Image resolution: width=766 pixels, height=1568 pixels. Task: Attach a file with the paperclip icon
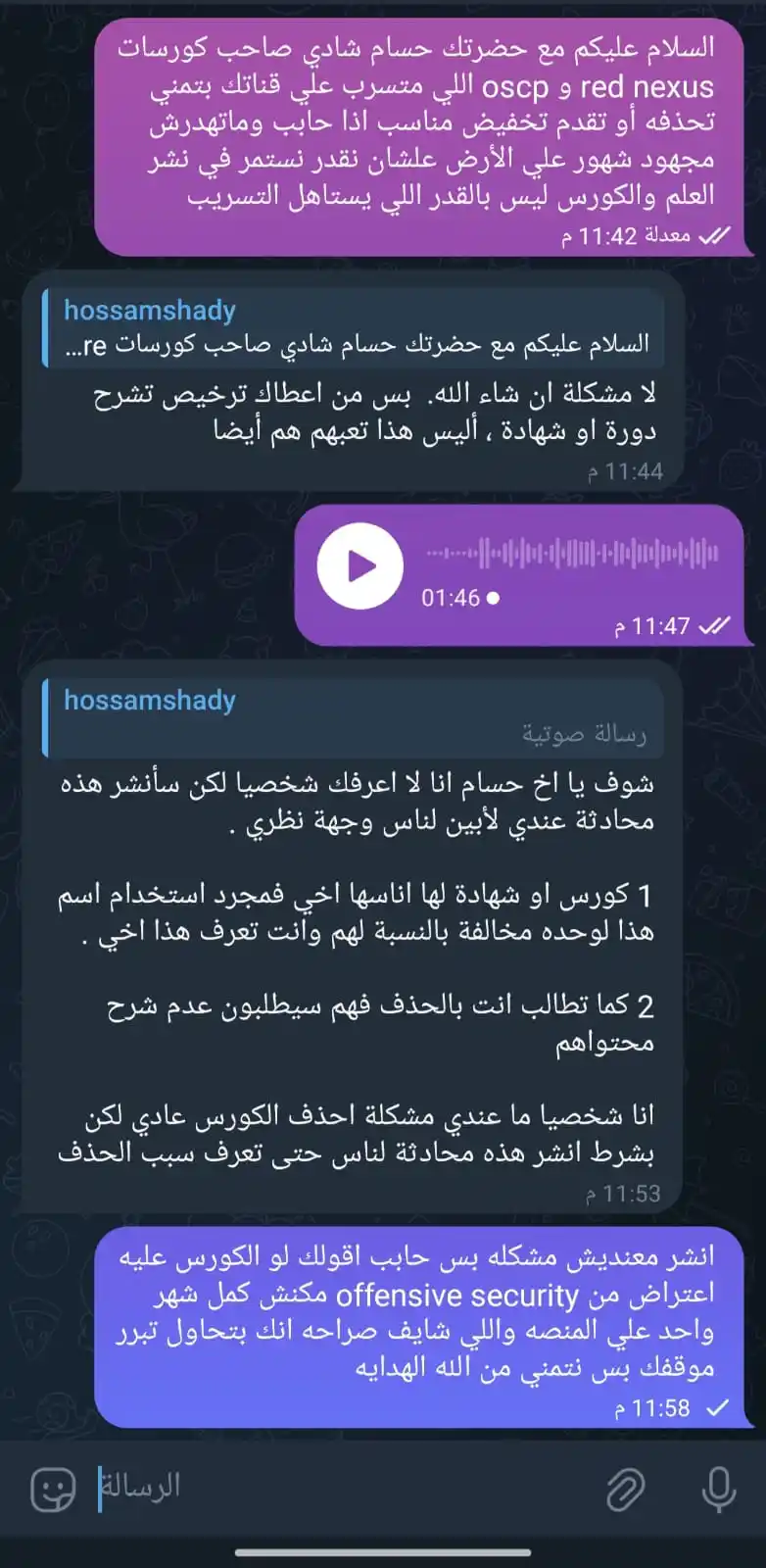(624, 1490)
